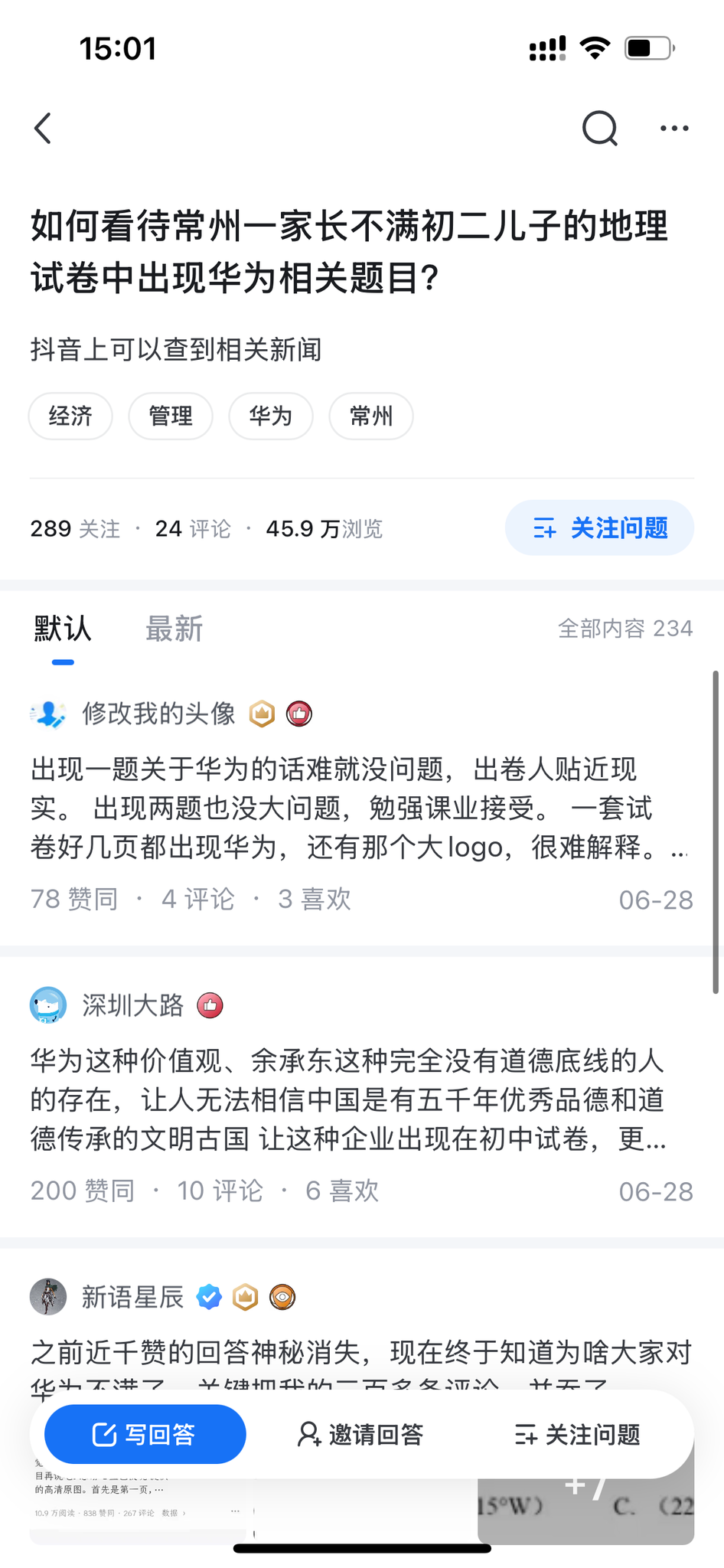The height and width of the screenshot is (1568, 724).
Task: Tap 邀请回答 to invite answers
Action: (360, 1434)
